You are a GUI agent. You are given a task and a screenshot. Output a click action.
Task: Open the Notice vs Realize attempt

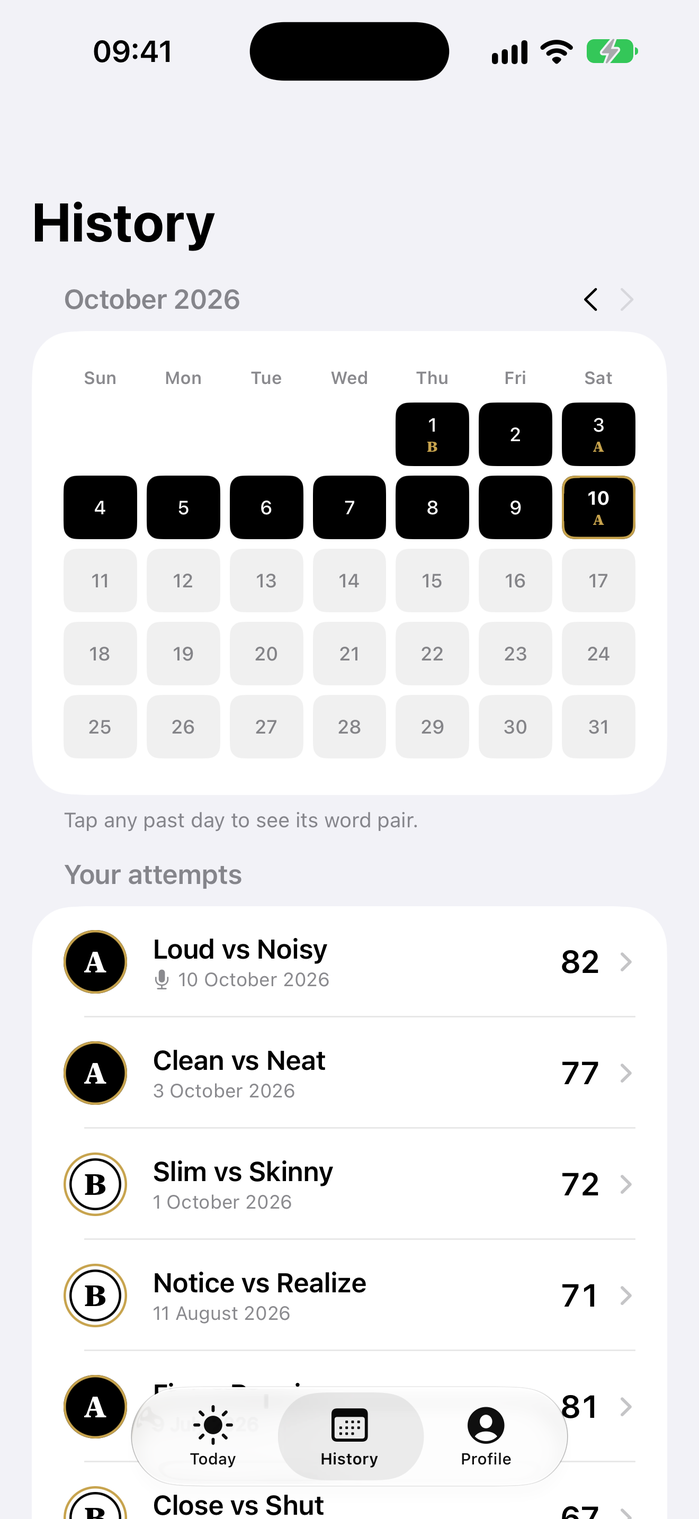[x=349, y=1295]
